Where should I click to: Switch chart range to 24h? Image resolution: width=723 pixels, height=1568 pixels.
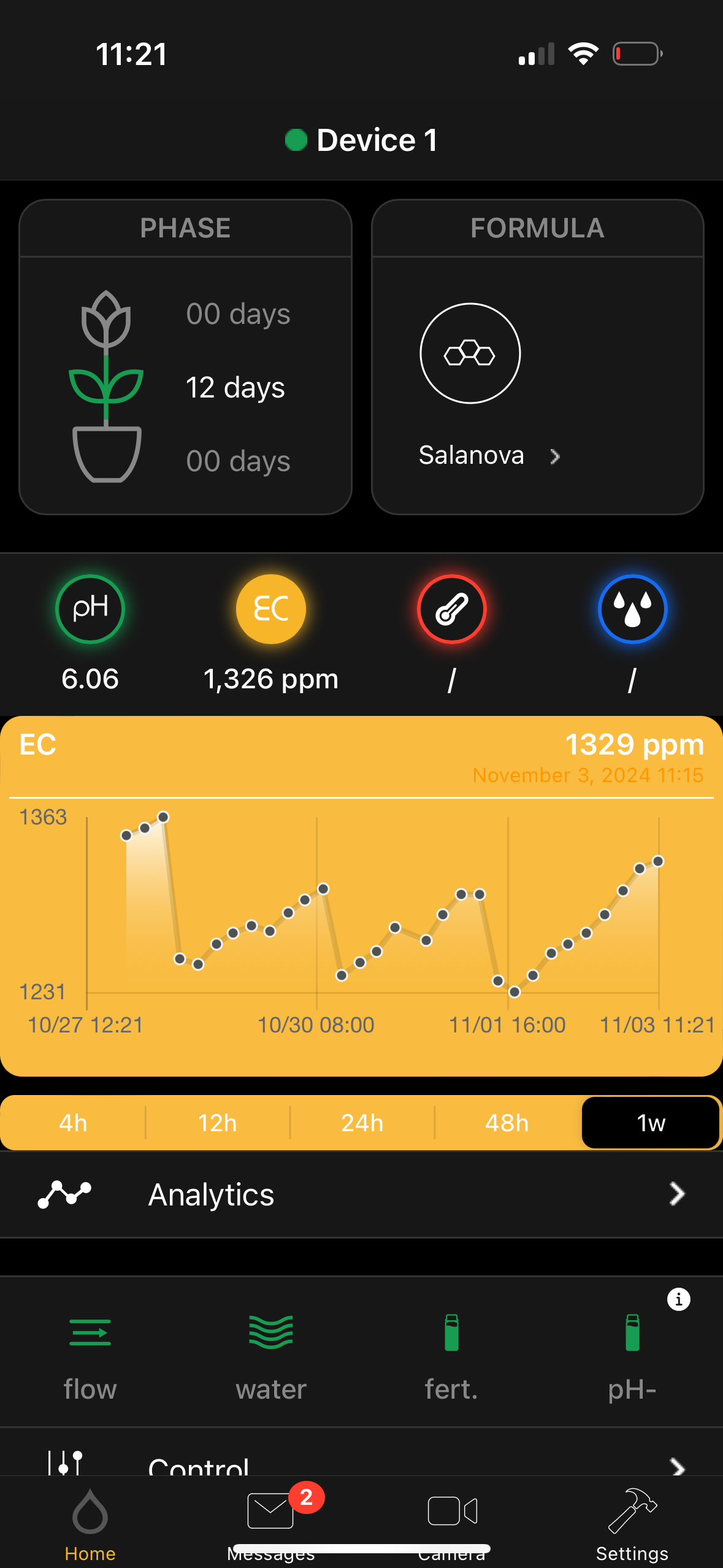click(x=362, y=1123)
